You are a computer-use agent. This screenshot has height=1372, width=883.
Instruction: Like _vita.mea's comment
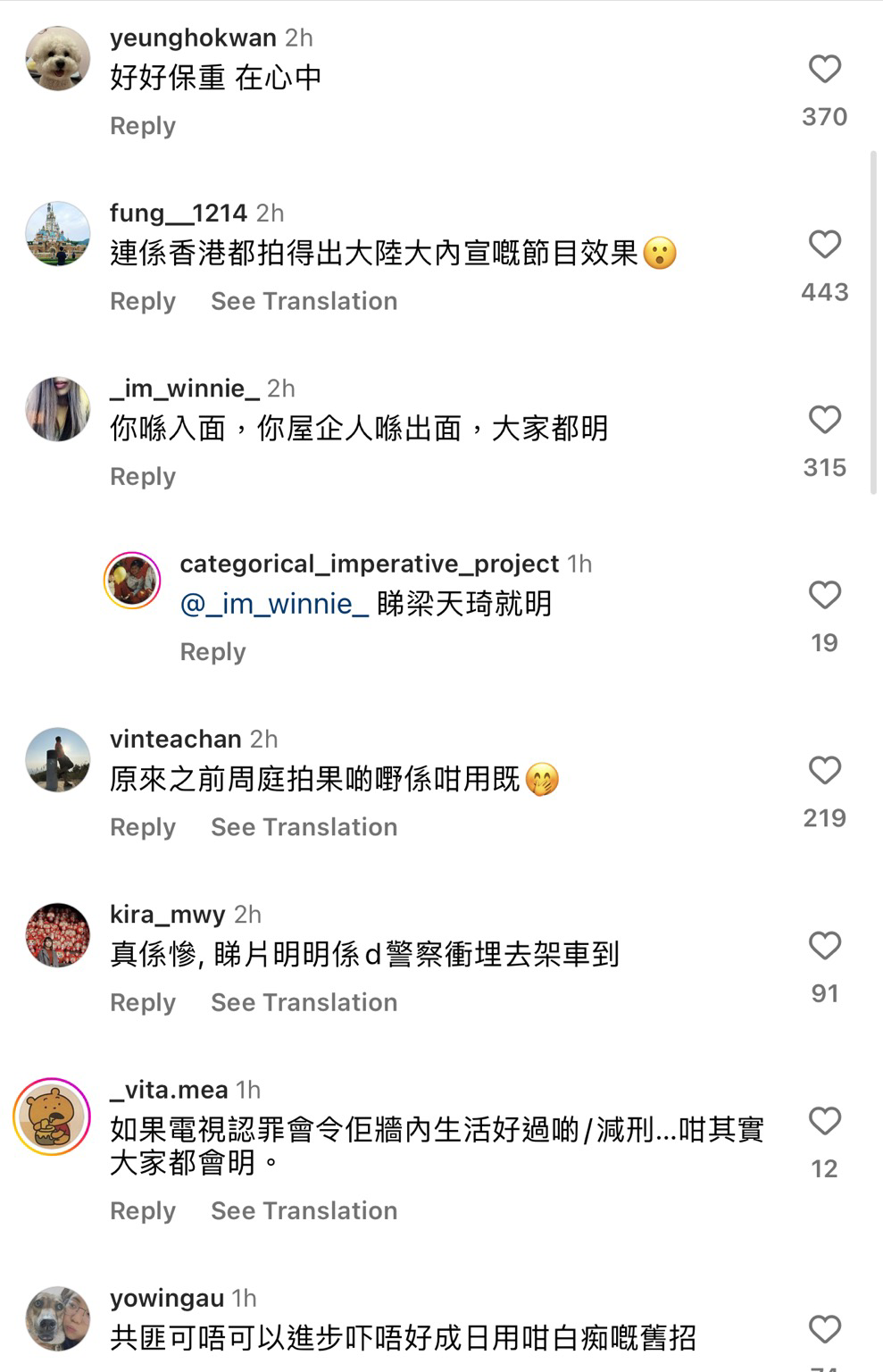pos(824,1121)
